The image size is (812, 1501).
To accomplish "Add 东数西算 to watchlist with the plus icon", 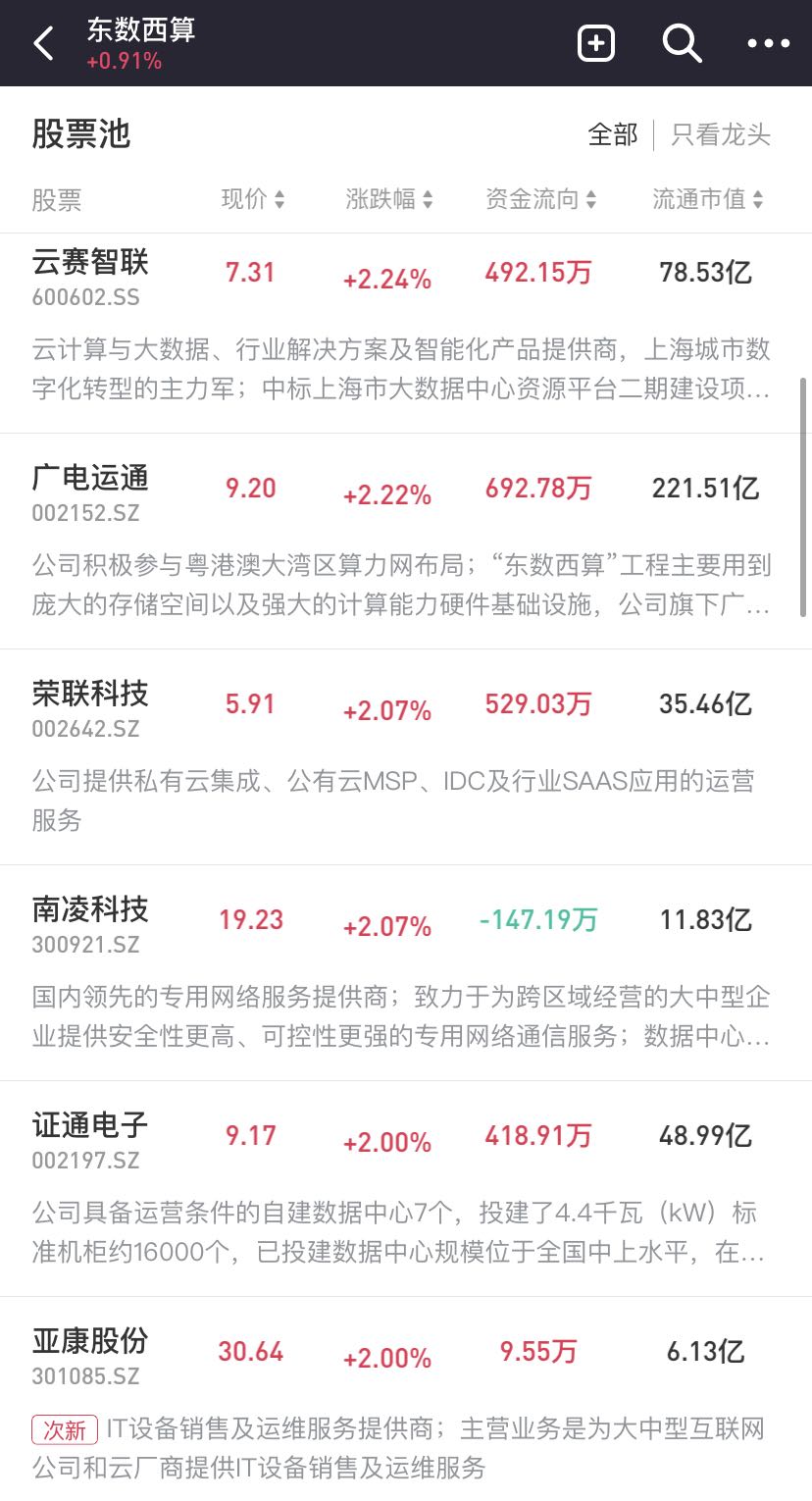I will pos(595,43).
